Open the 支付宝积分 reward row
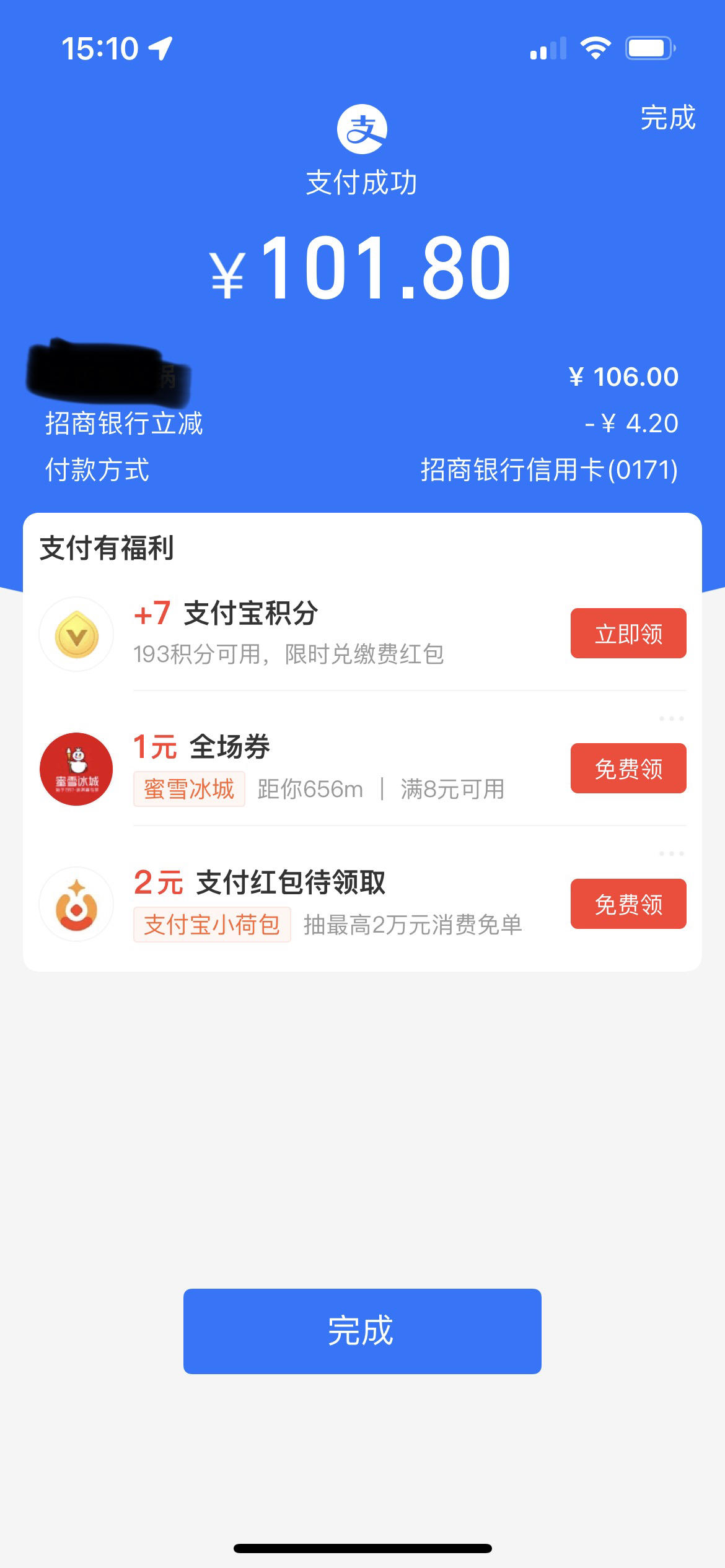725x1568 pixels. (362, 634)
